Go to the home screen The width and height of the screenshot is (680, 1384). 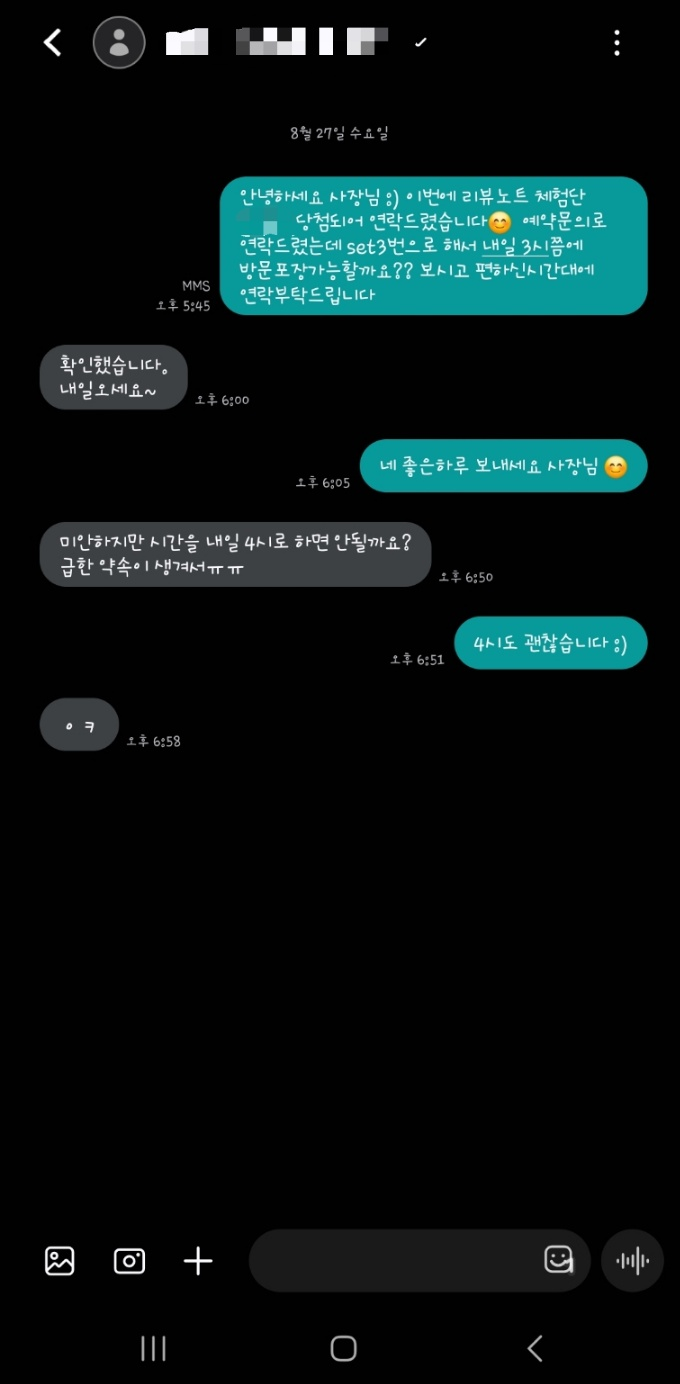[x=343, y=1348]
